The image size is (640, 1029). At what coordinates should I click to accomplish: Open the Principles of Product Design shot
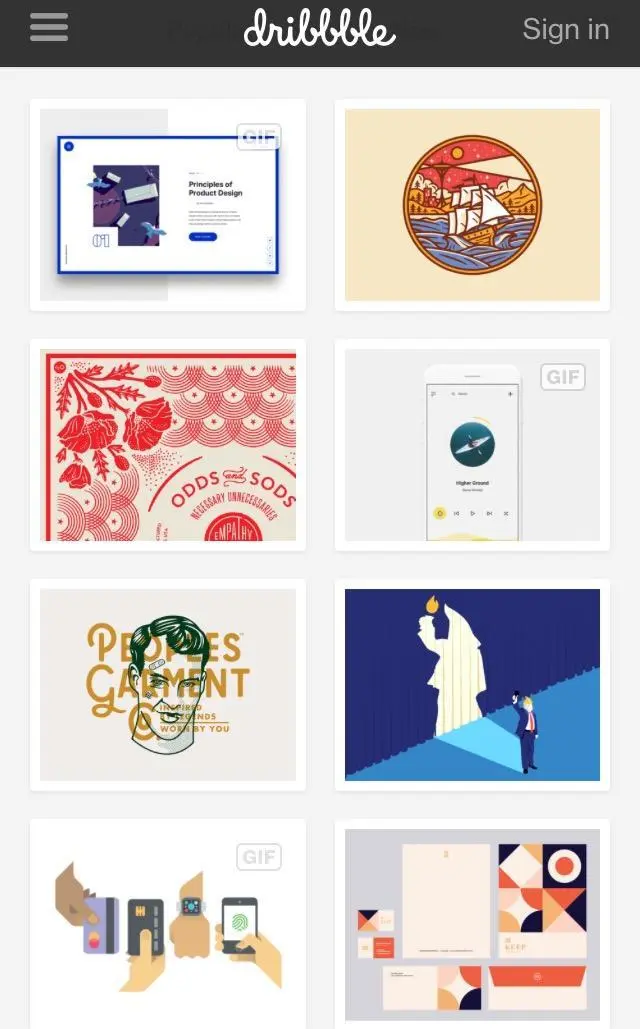pyautogui.click(x=168, y=205)
